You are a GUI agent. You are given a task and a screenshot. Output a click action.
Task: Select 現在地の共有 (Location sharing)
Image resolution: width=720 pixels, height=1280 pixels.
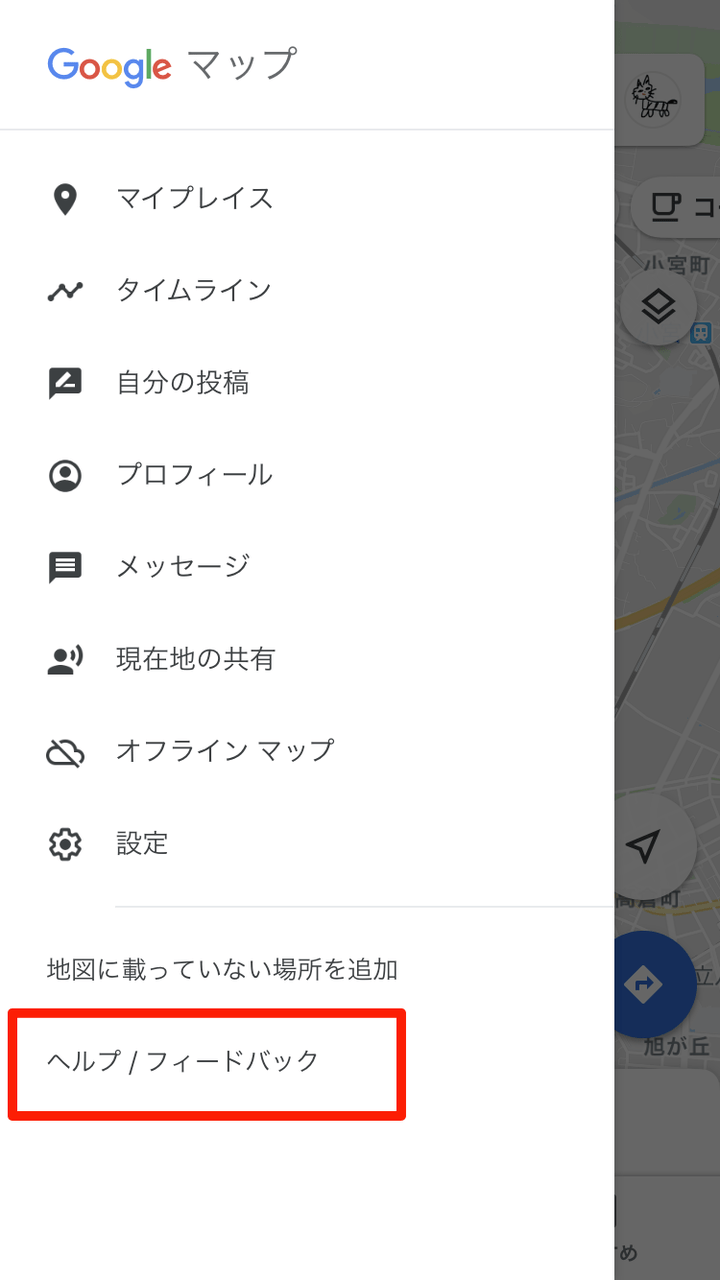[194, 659]
